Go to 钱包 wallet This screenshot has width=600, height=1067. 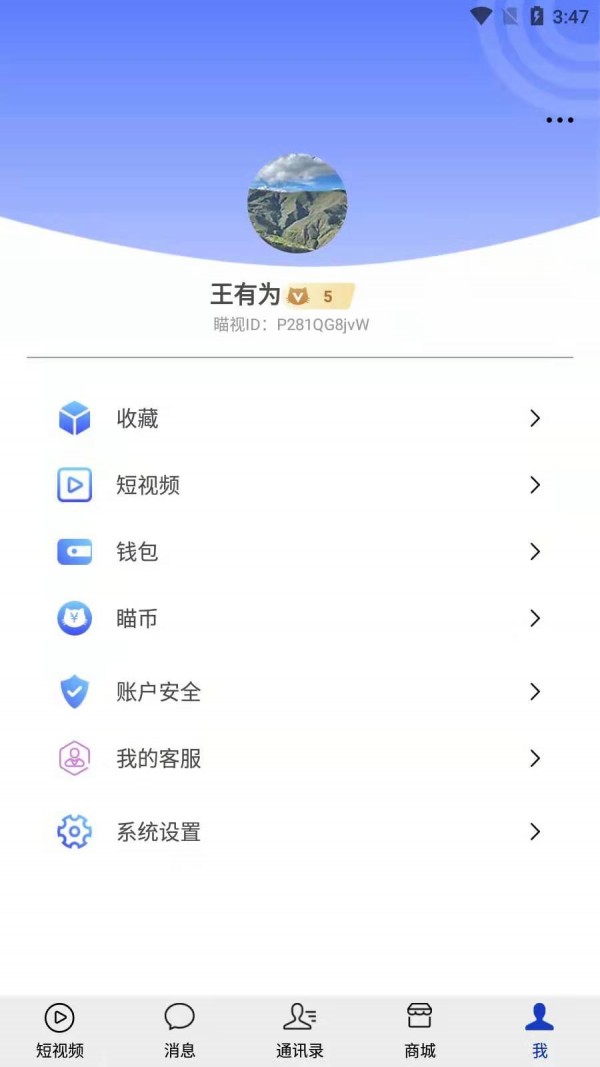[299, 552]
